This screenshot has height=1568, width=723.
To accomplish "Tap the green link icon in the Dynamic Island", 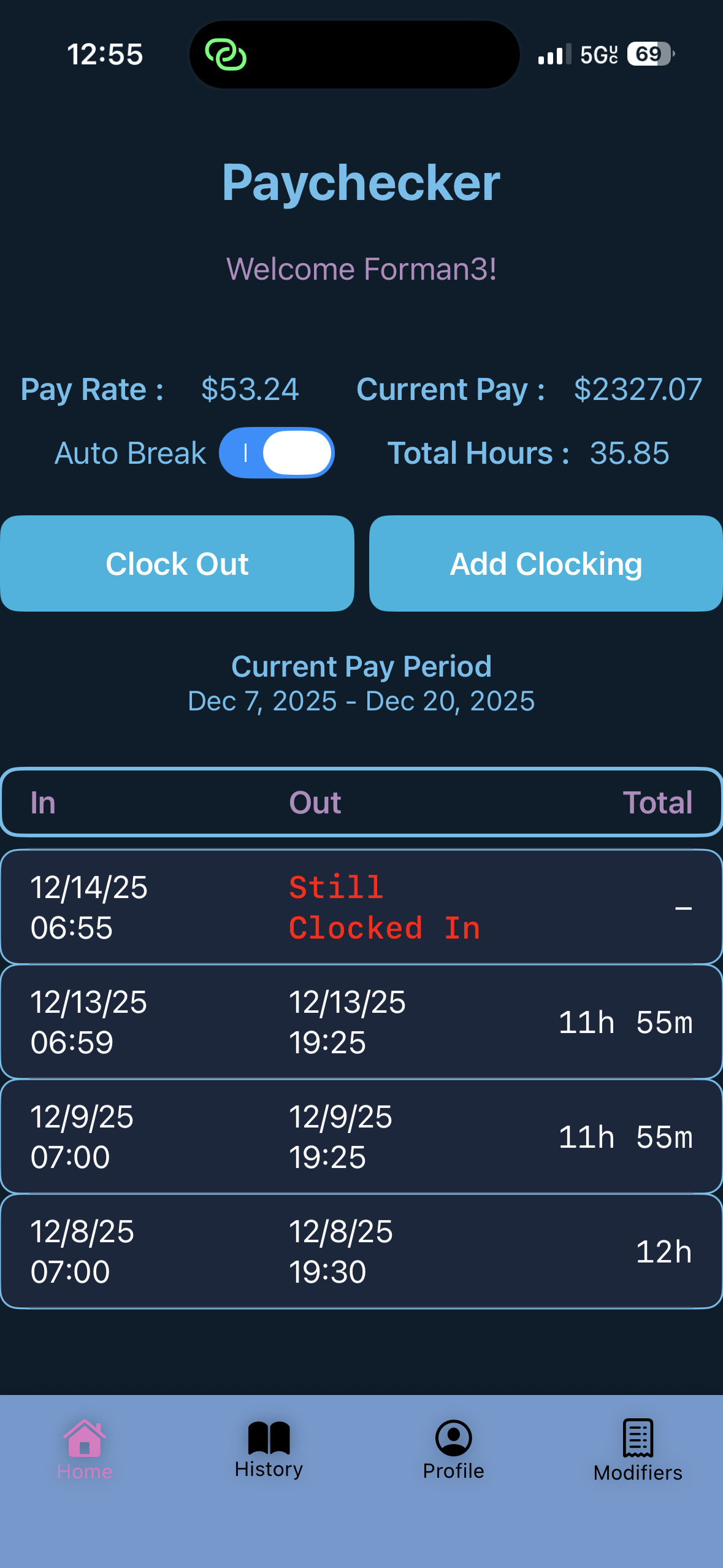I will (228, 55).
